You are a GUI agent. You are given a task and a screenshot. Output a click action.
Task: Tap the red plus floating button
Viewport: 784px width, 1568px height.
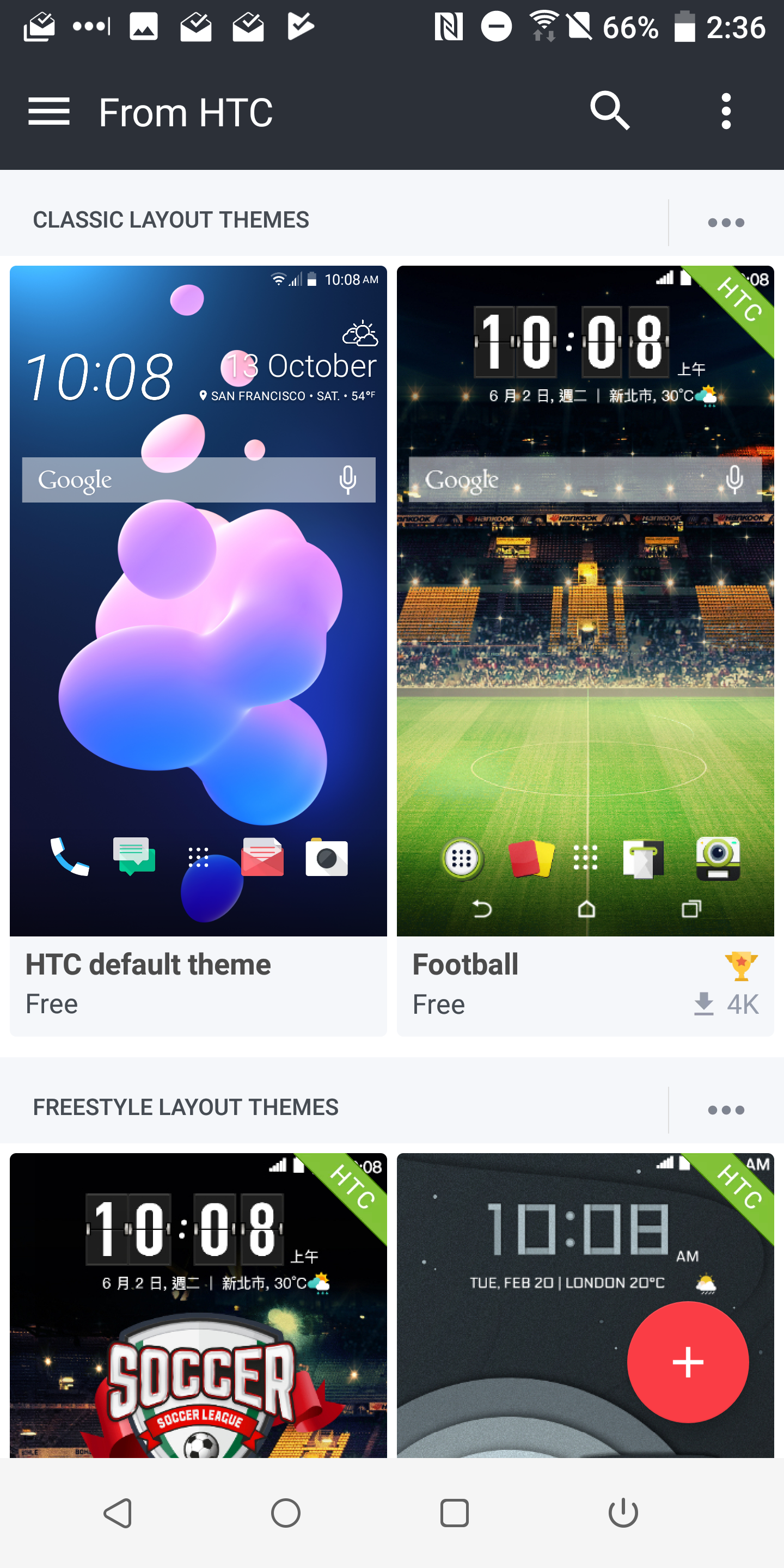pyautogui.click(x=688, y=1362)
